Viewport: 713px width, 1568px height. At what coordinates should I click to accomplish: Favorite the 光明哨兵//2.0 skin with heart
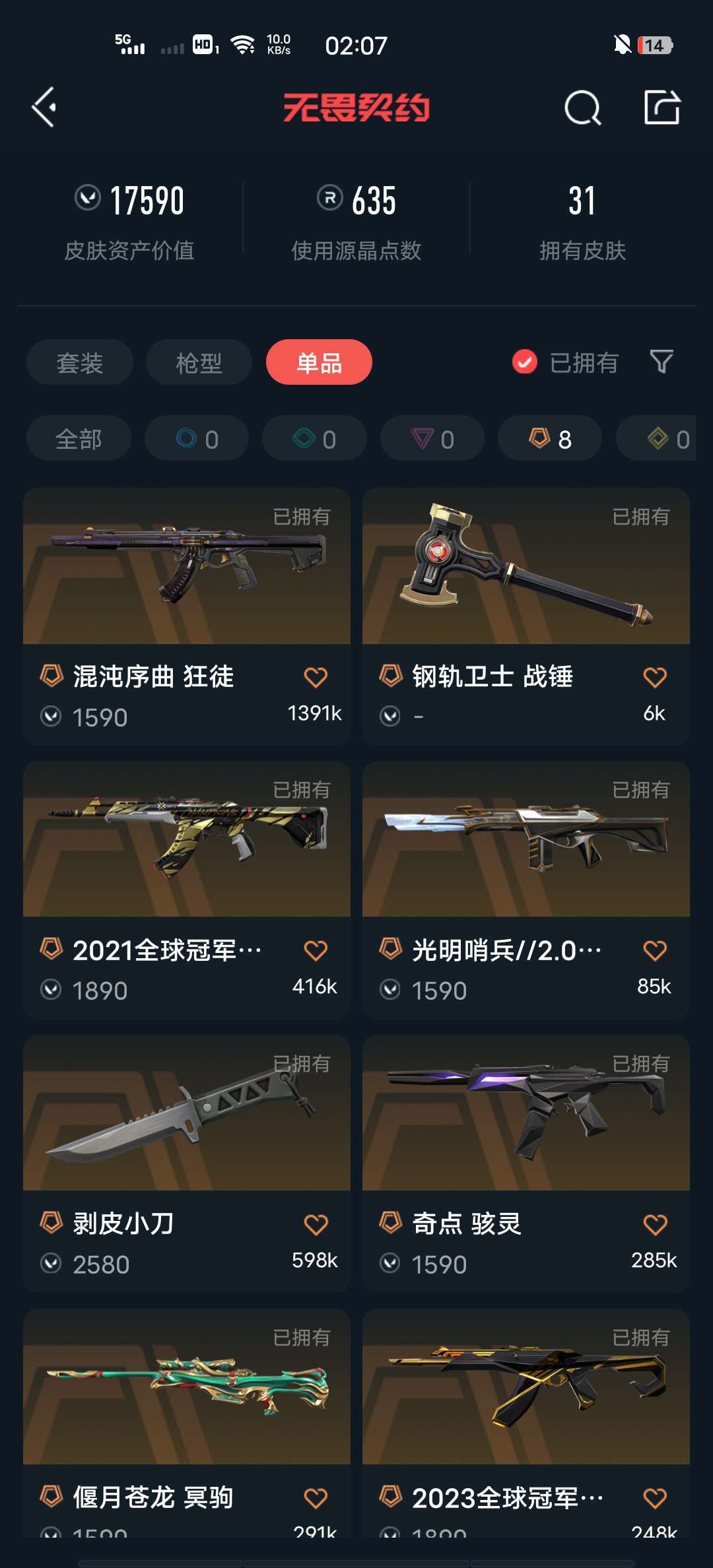coord(655,950)
